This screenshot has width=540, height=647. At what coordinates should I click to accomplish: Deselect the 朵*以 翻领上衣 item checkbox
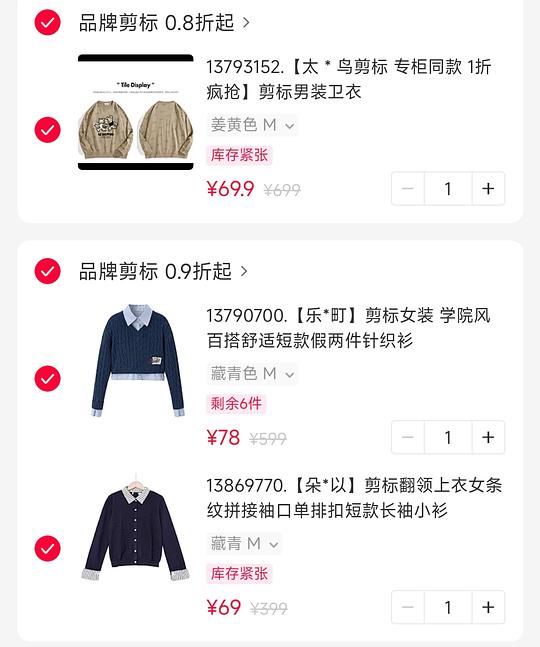pos(47,548)
